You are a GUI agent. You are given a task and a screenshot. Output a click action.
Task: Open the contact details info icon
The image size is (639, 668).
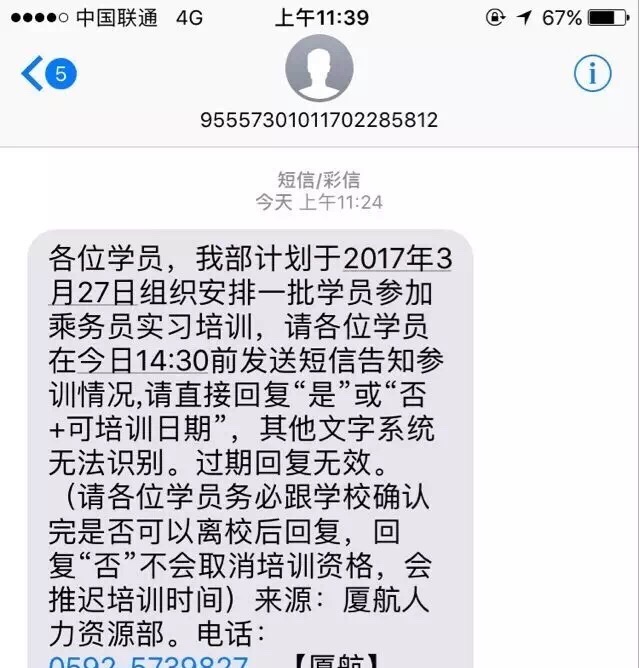click(592, 74)
